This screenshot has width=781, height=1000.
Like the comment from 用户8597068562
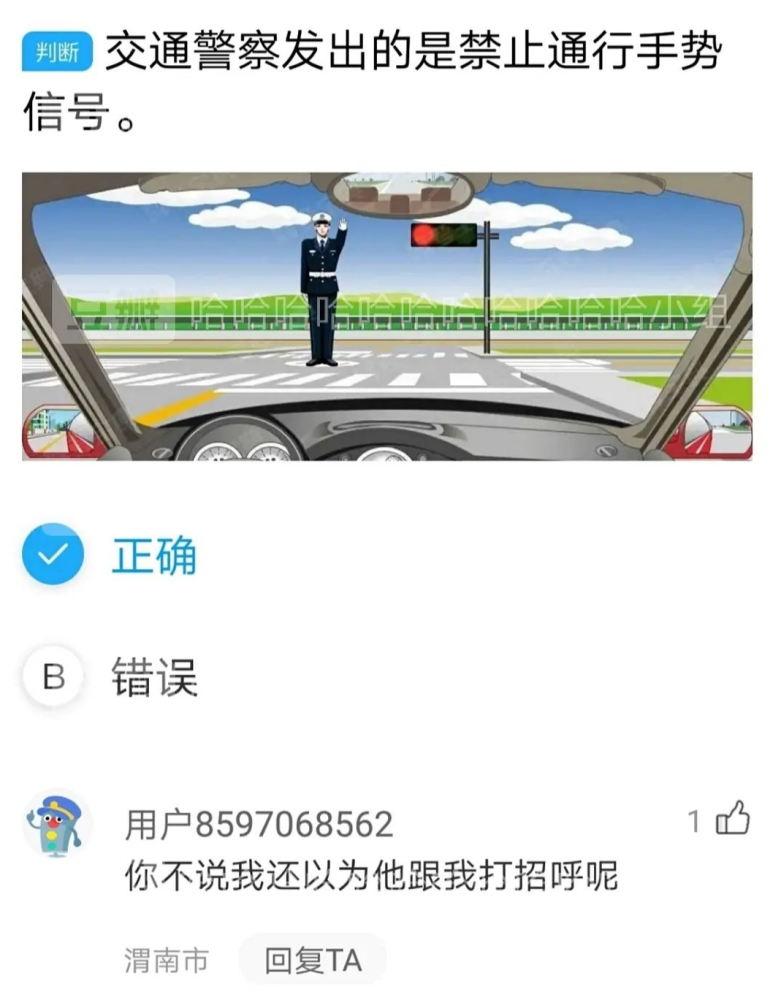[733, 820]
